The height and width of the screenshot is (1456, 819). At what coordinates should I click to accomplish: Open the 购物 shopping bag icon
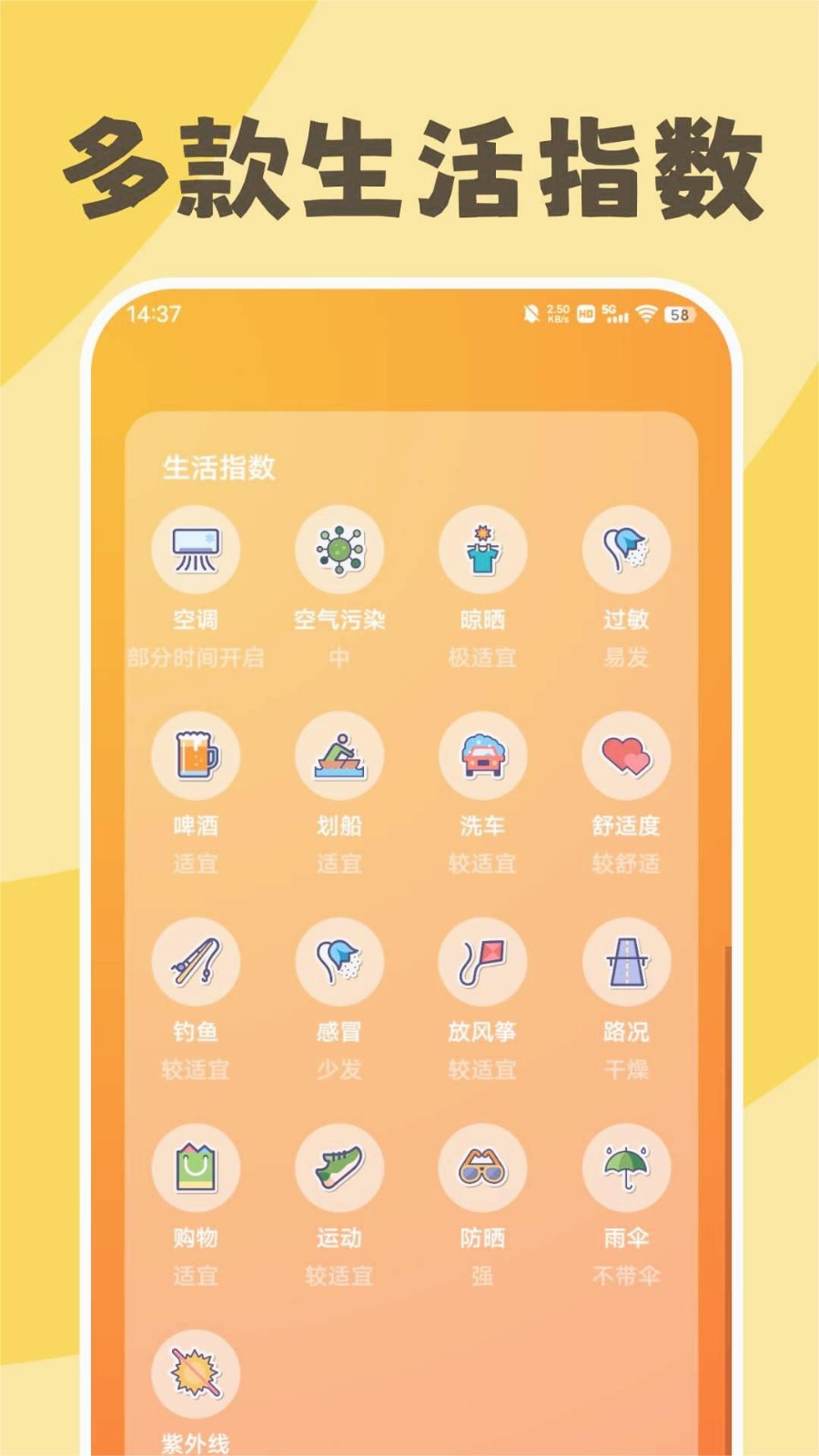[195, 1169]
